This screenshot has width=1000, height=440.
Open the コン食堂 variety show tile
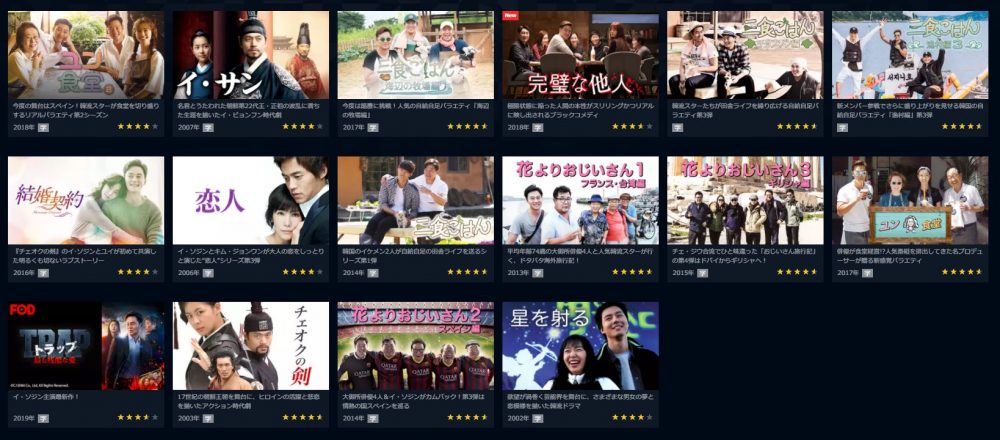(x=910, y=200)
